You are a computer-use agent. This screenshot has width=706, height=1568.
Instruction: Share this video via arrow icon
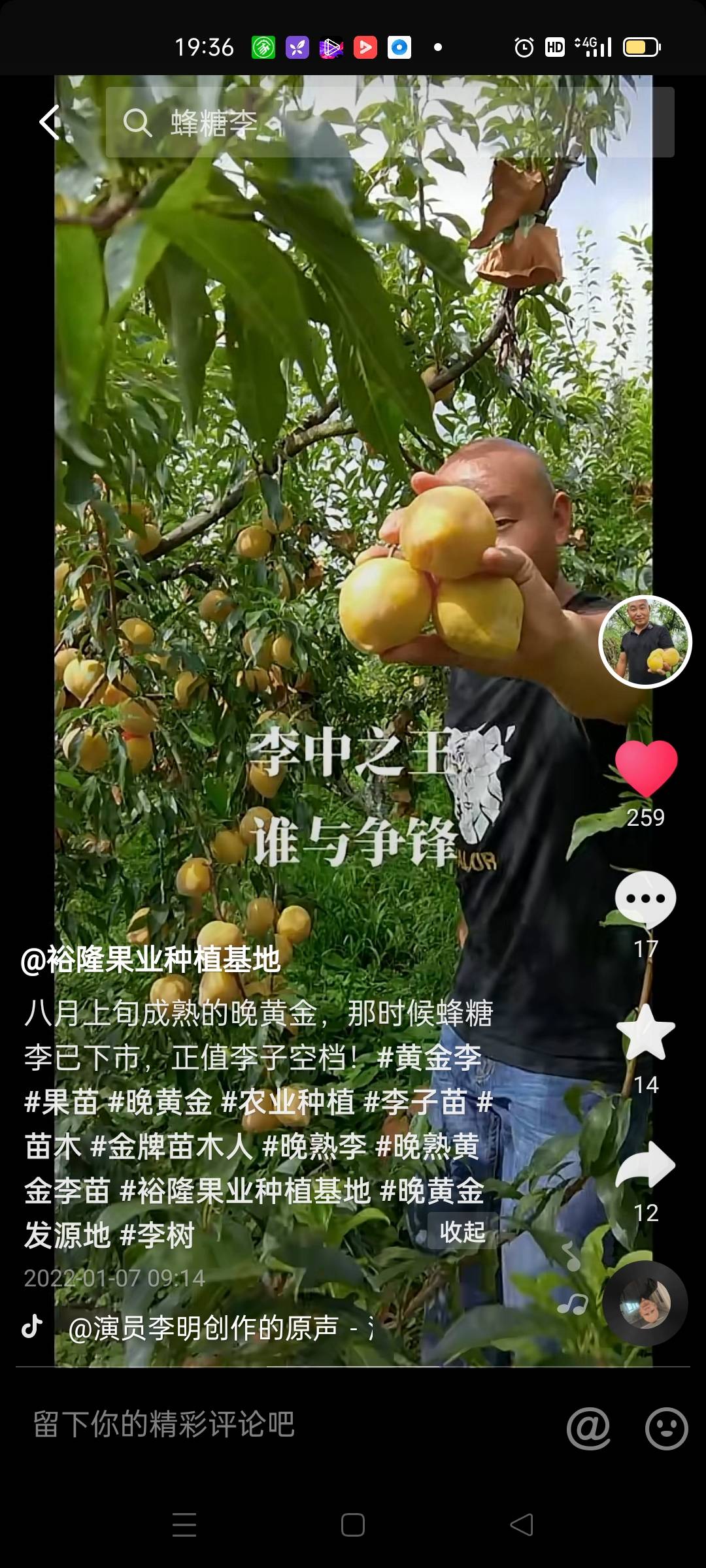coord(645,1164)
